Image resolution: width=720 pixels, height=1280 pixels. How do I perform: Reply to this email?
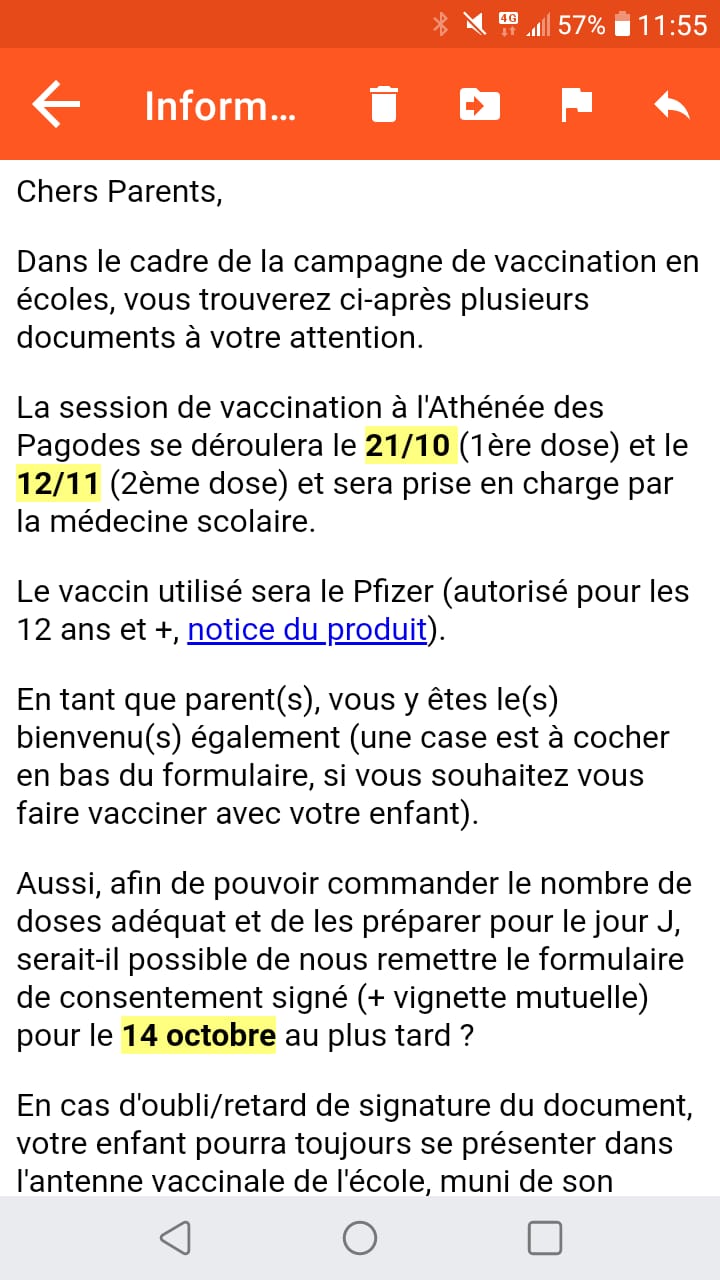(x=672, y=104)
